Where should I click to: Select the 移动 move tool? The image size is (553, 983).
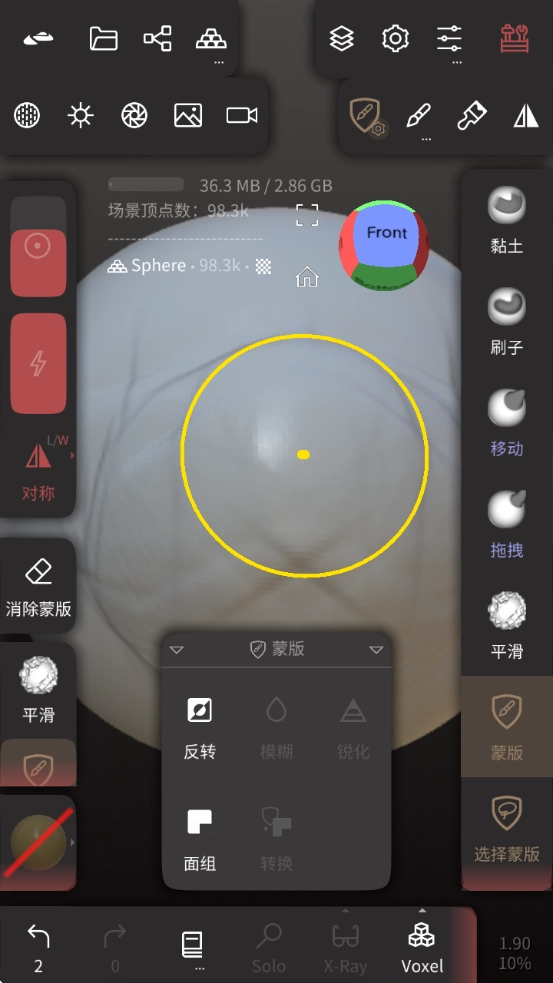point(507,422)
